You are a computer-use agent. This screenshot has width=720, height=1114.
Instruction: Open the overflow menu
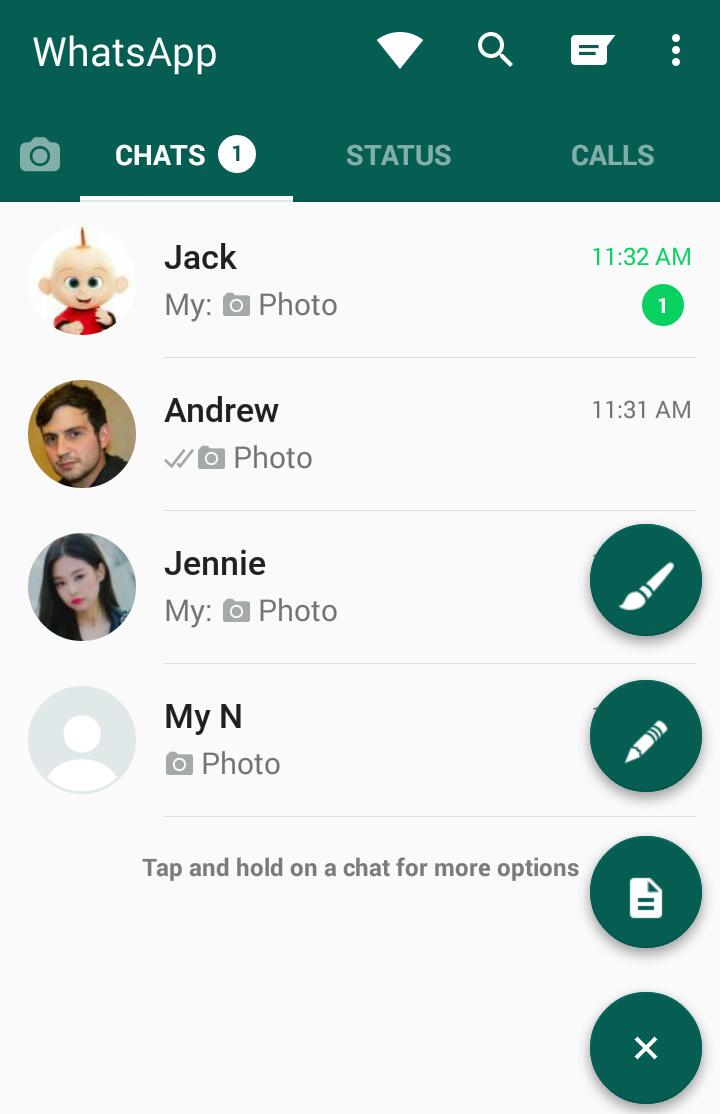point(676,49)
